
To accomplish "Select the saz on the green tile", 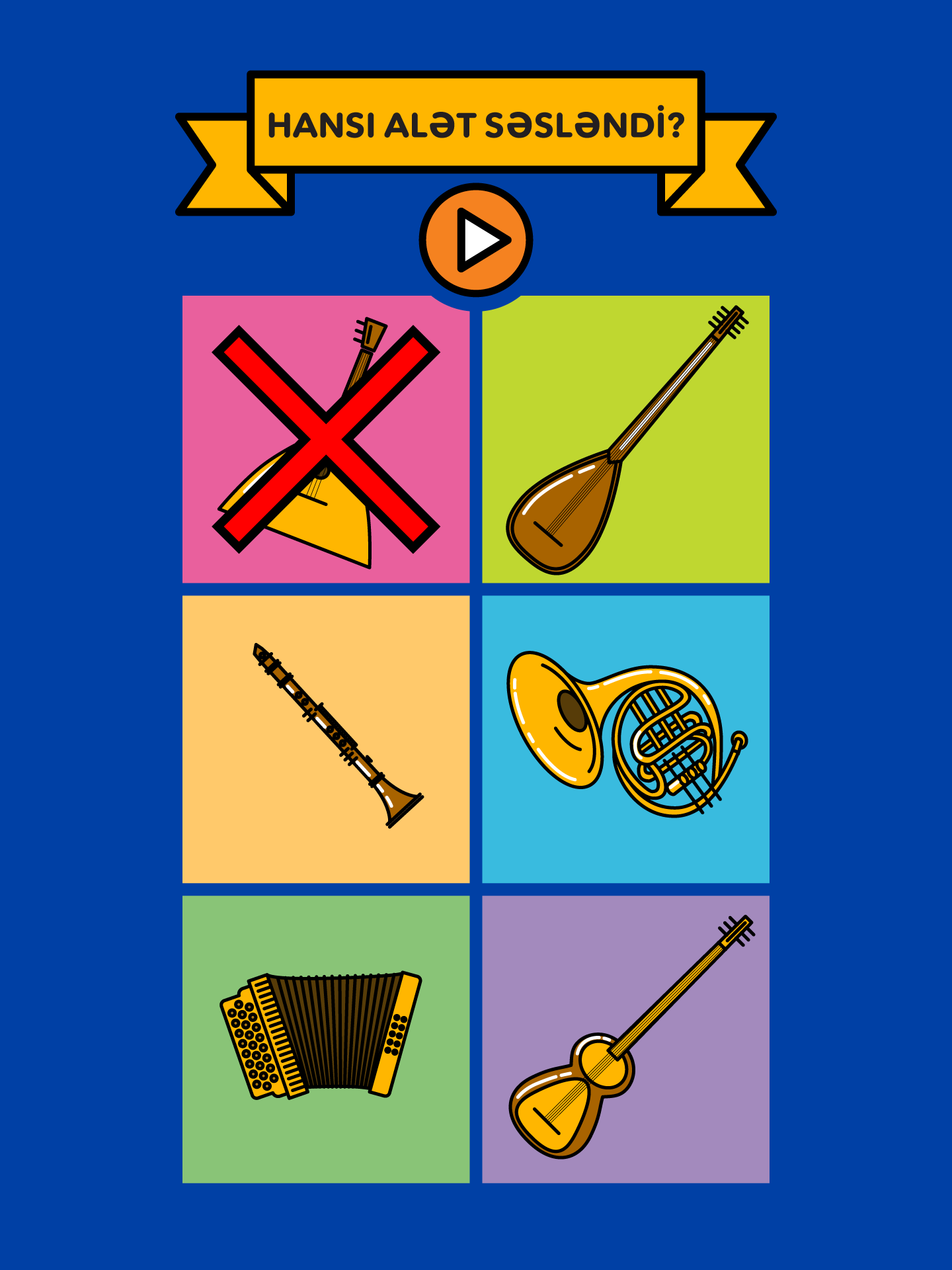I will click(x=625, y=439).
